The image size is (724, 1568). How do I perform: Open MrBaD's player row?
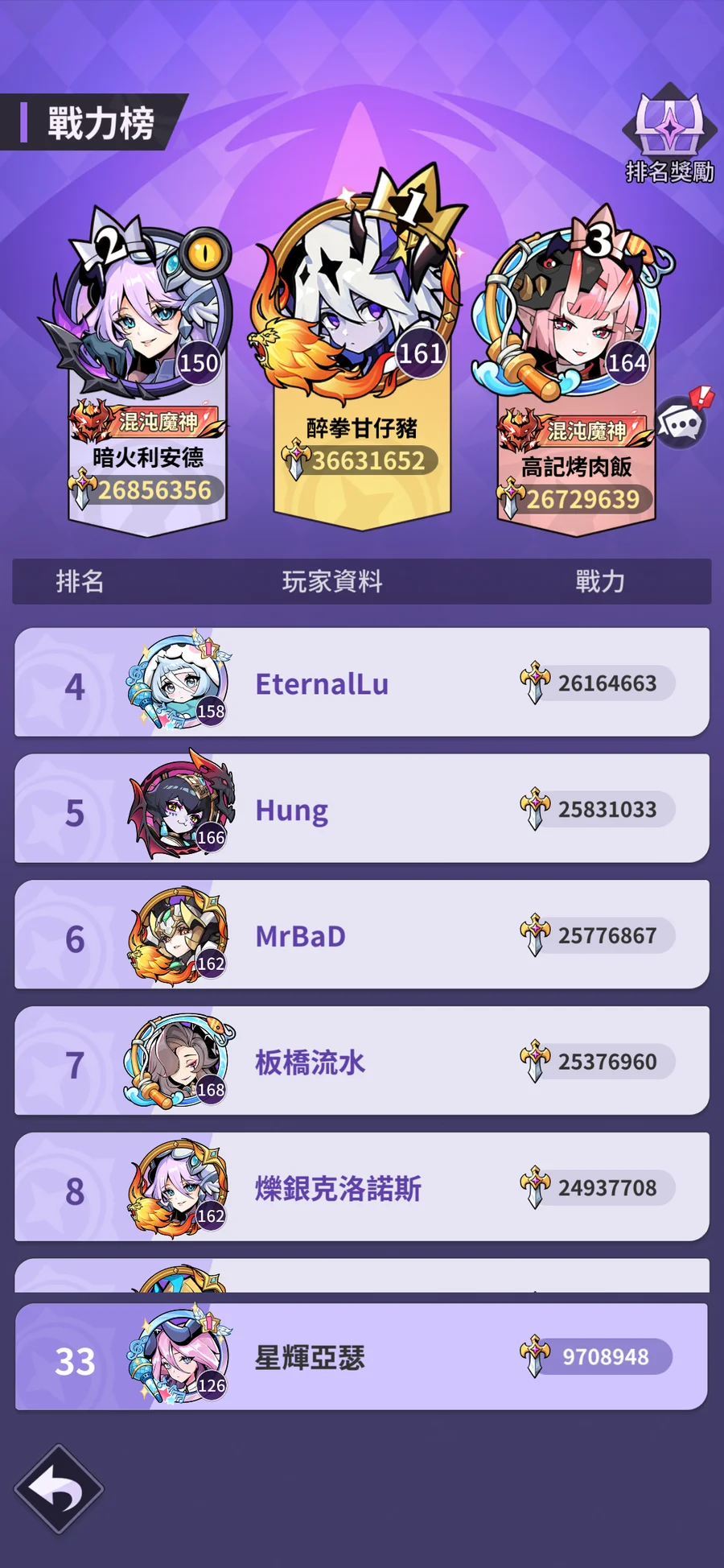tap(362, 935)
